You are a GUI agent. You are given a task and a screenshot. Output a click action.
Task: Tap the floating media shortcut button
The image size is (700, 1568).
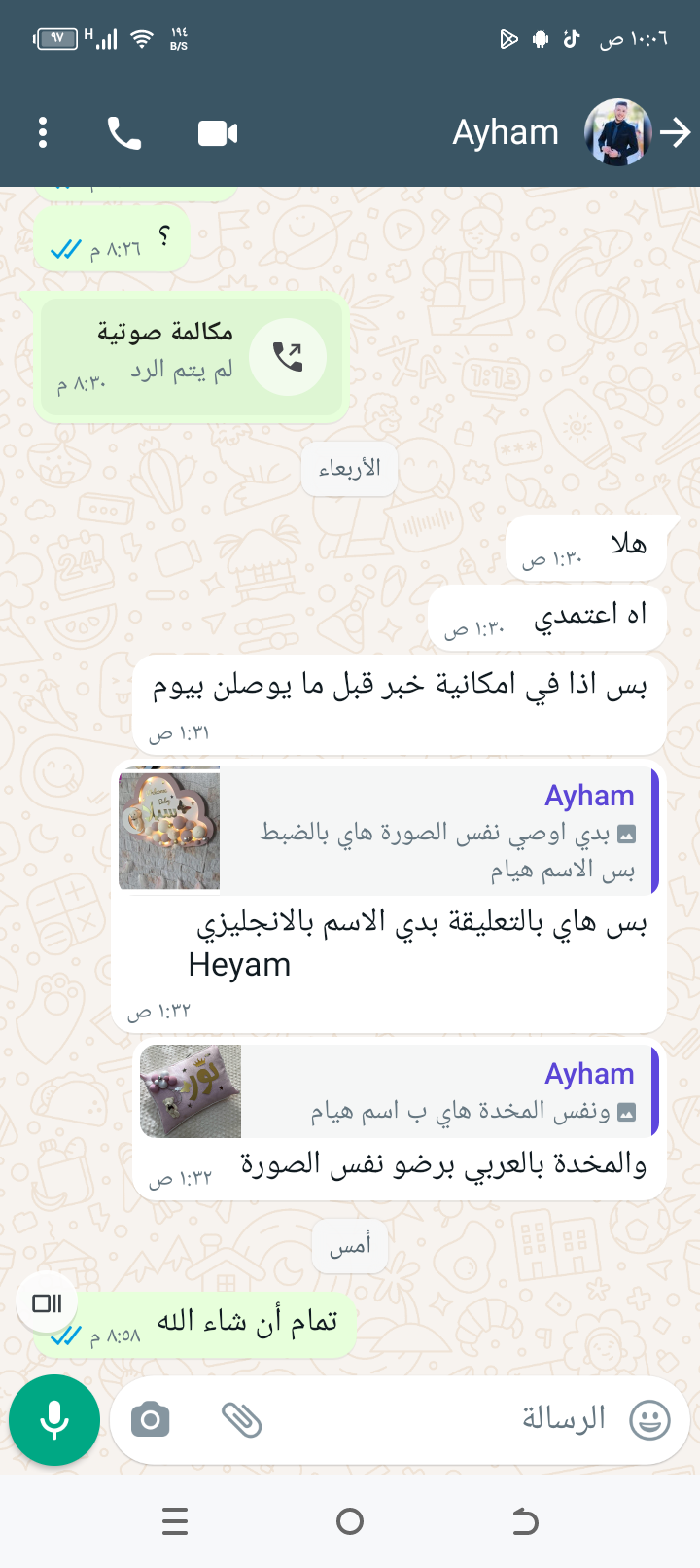tap(47, 1302)
